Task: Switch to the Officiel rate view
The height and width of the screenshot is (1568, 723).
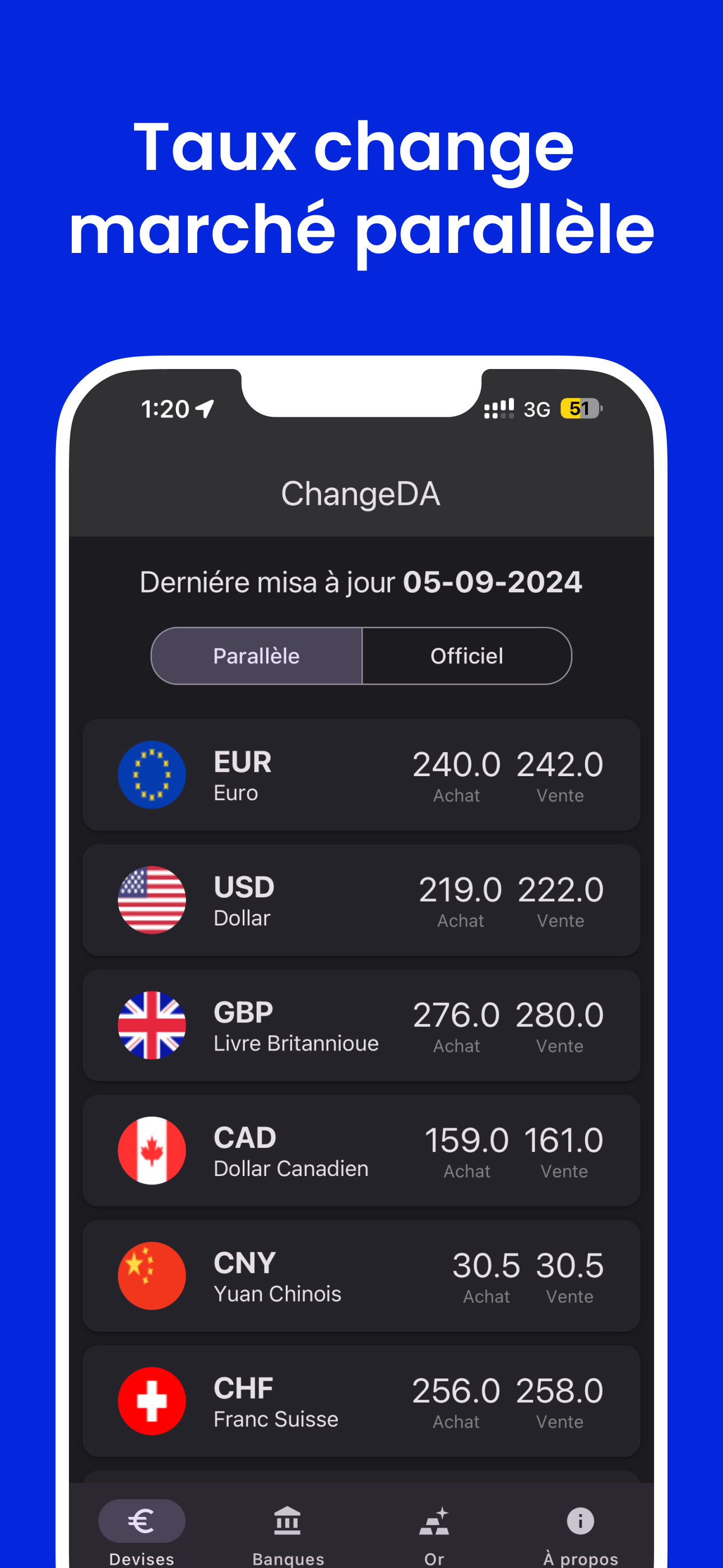Action: 466,656
